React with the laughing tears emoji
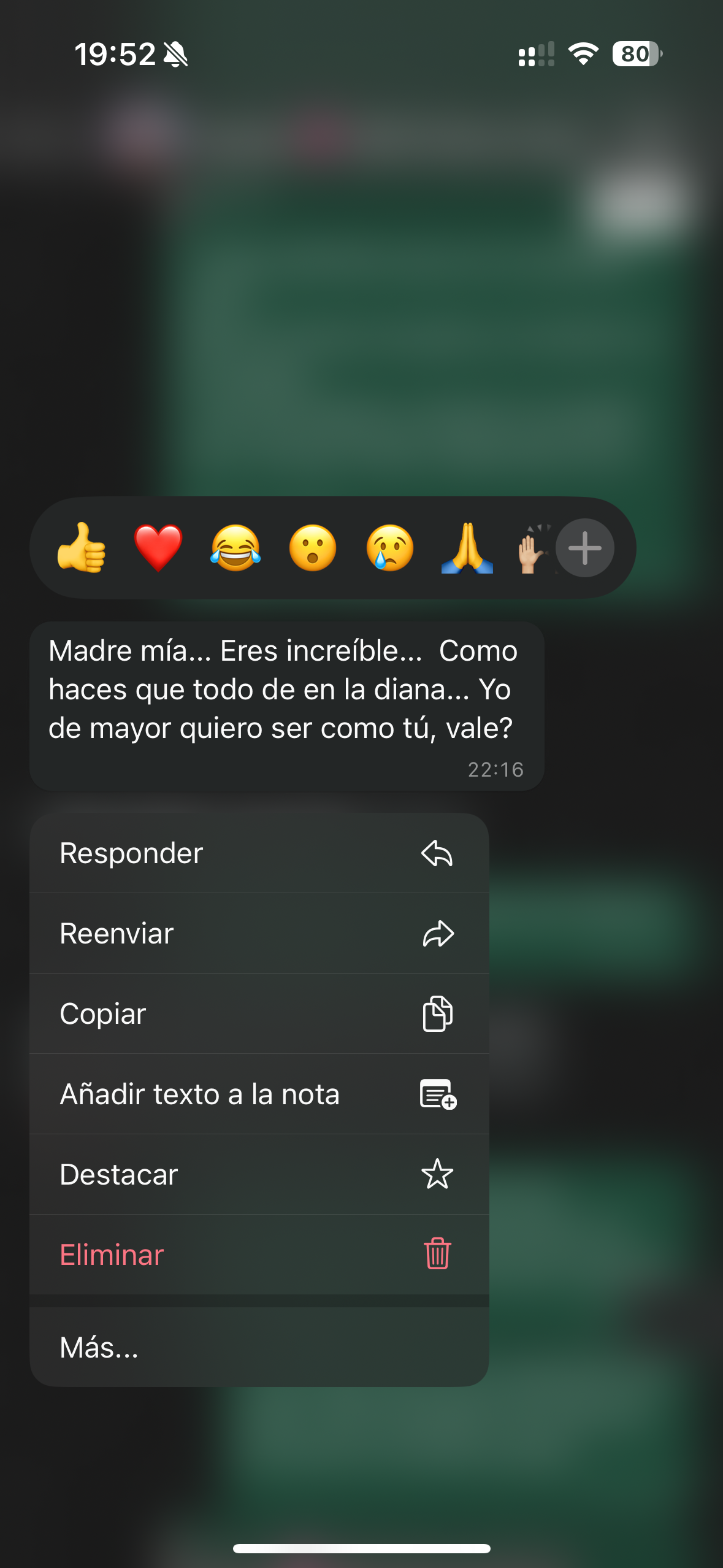The height and width of the screenshot is (1568, 723). click(235, 548)
